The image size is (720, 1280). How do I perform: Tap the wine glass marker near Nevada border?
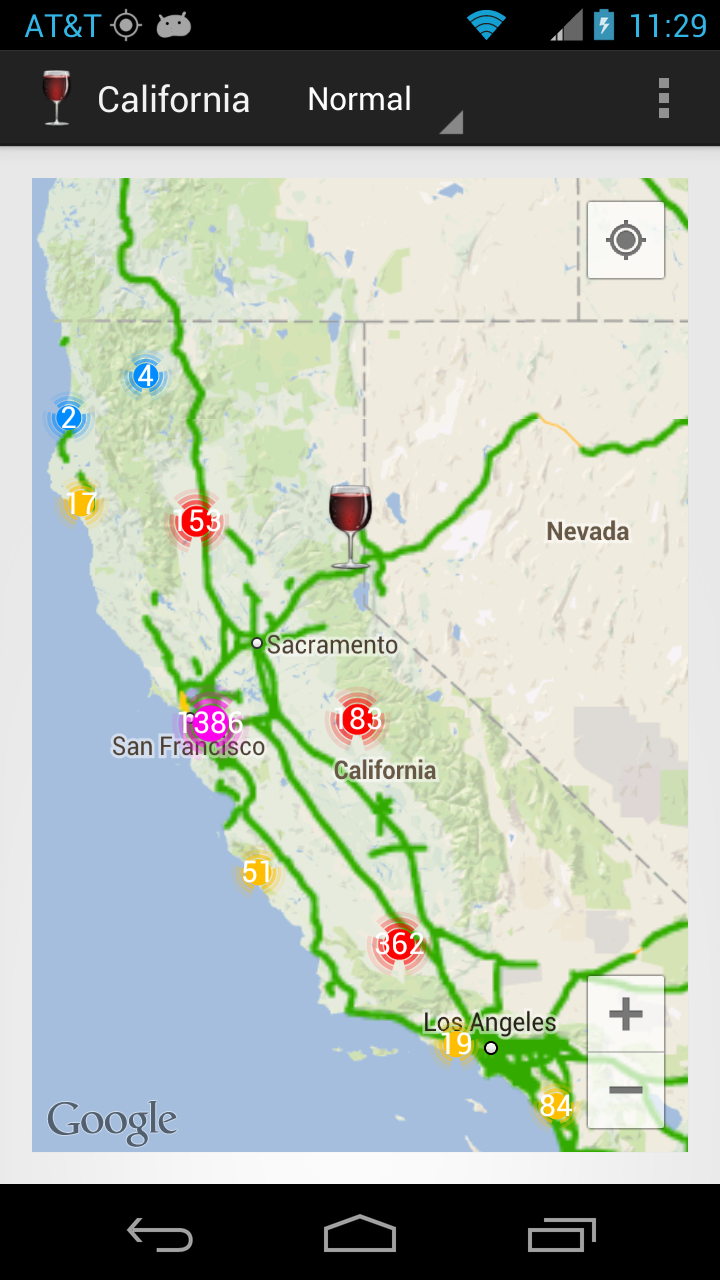[x=350, y=526]
